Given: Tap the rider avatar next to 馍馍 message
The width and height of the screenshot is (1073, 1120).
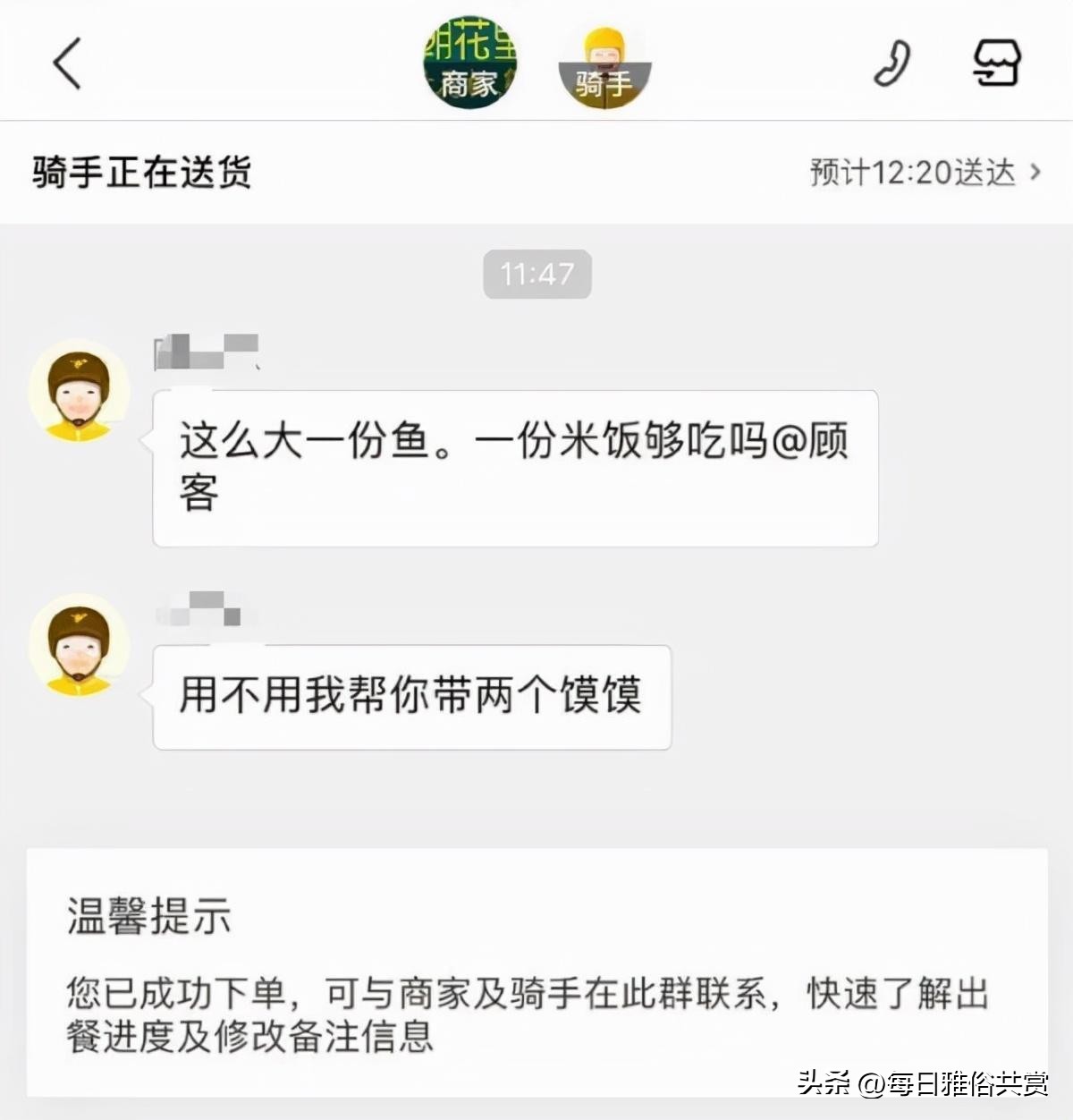Looking at the screenshot, I should (80, 649).
